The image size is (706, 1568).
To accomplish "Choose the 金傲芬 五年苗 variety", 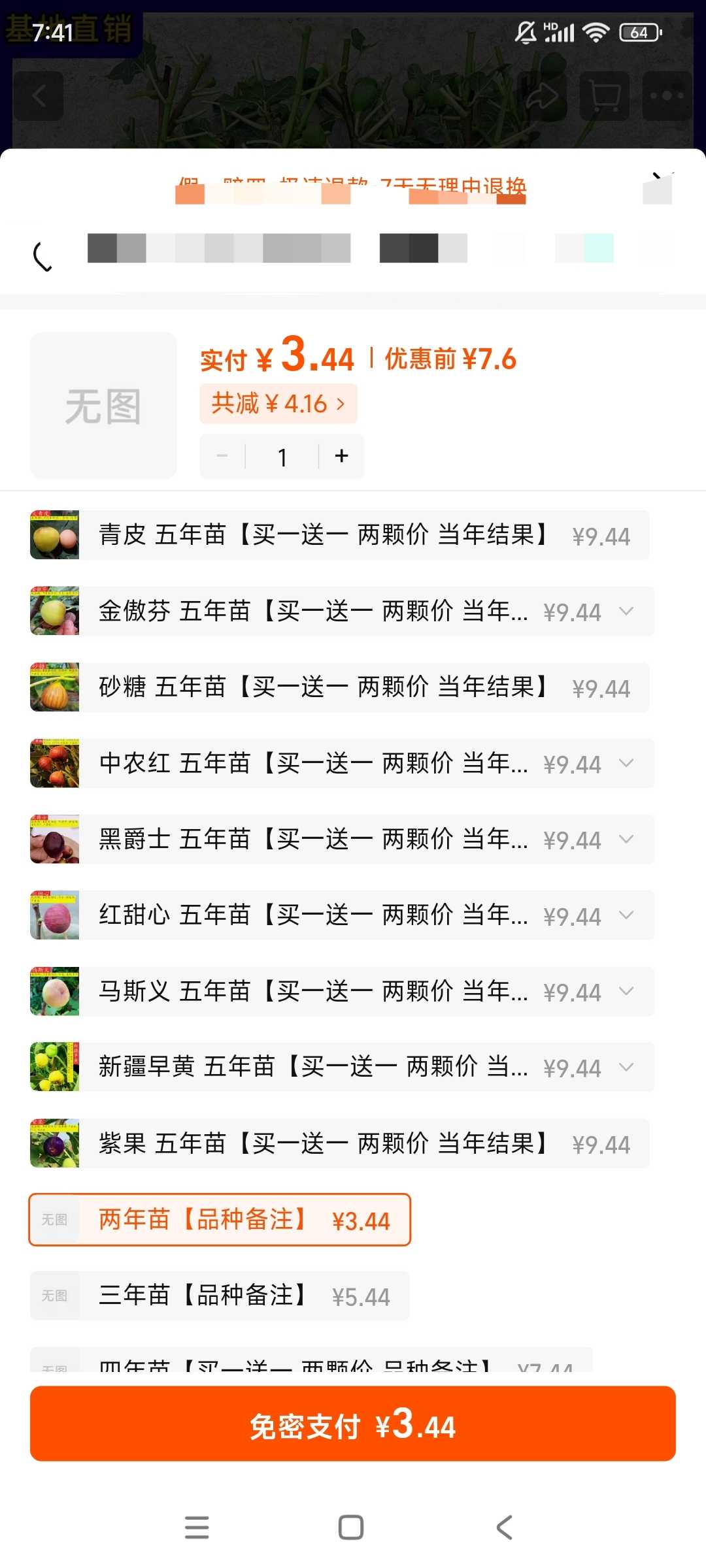I will [x=342, y=611].
